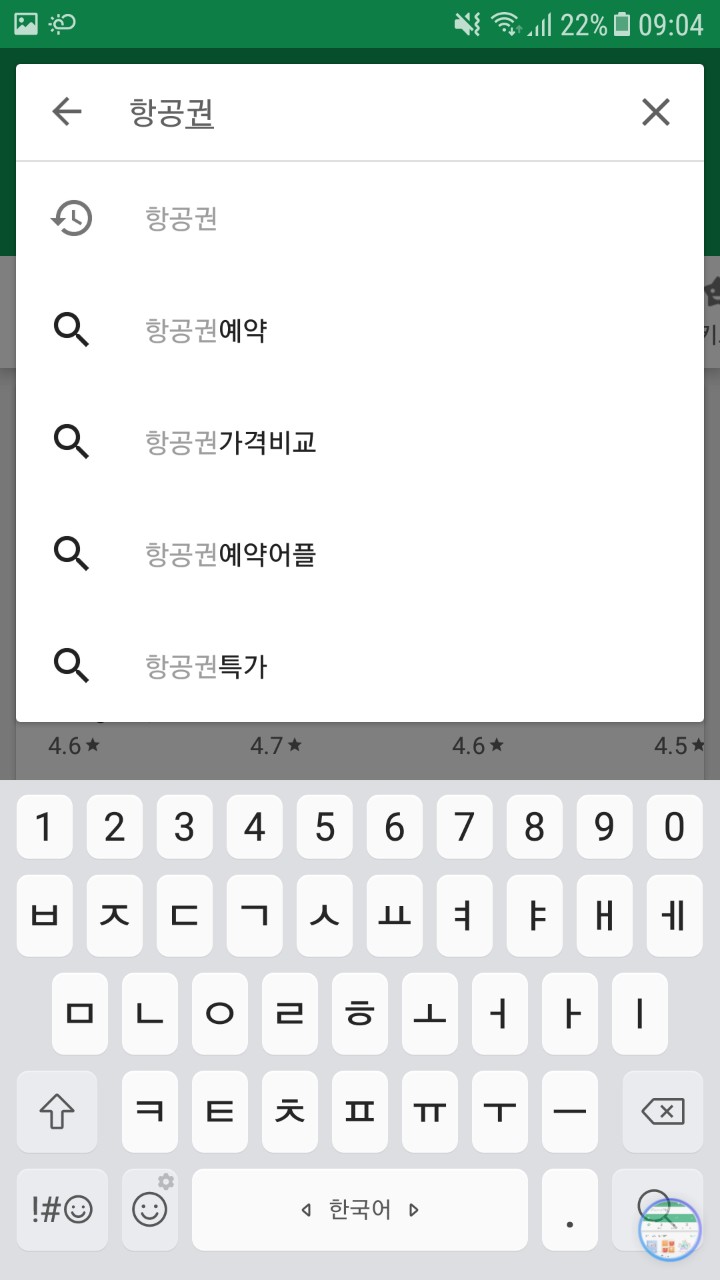The height and width of the screenshot is (1280, 720).
Task: Choose the suggestion 항공권예약
Action: click(x=206, y=330)
